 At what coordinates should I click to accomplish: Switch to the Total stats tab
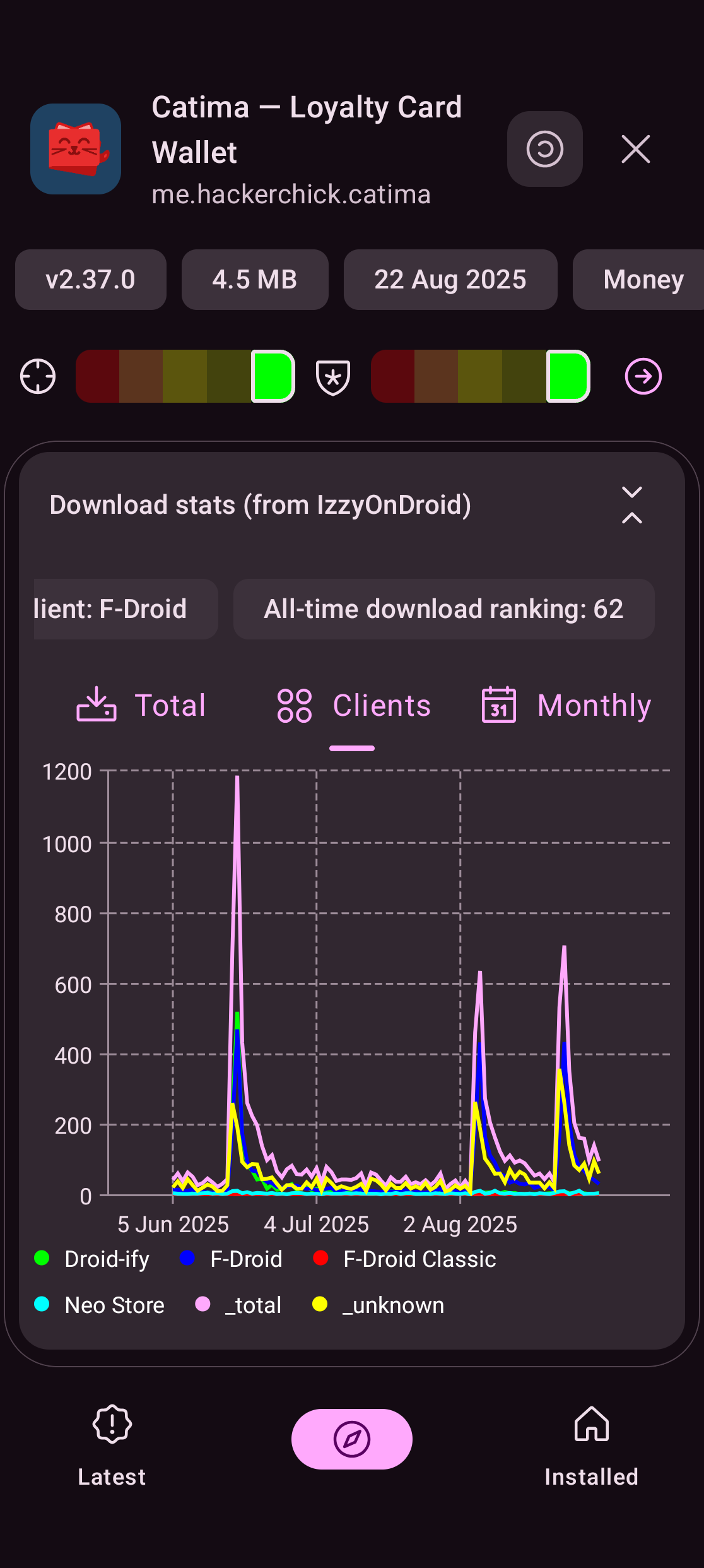pyautogui.click(x=142, y=705)
